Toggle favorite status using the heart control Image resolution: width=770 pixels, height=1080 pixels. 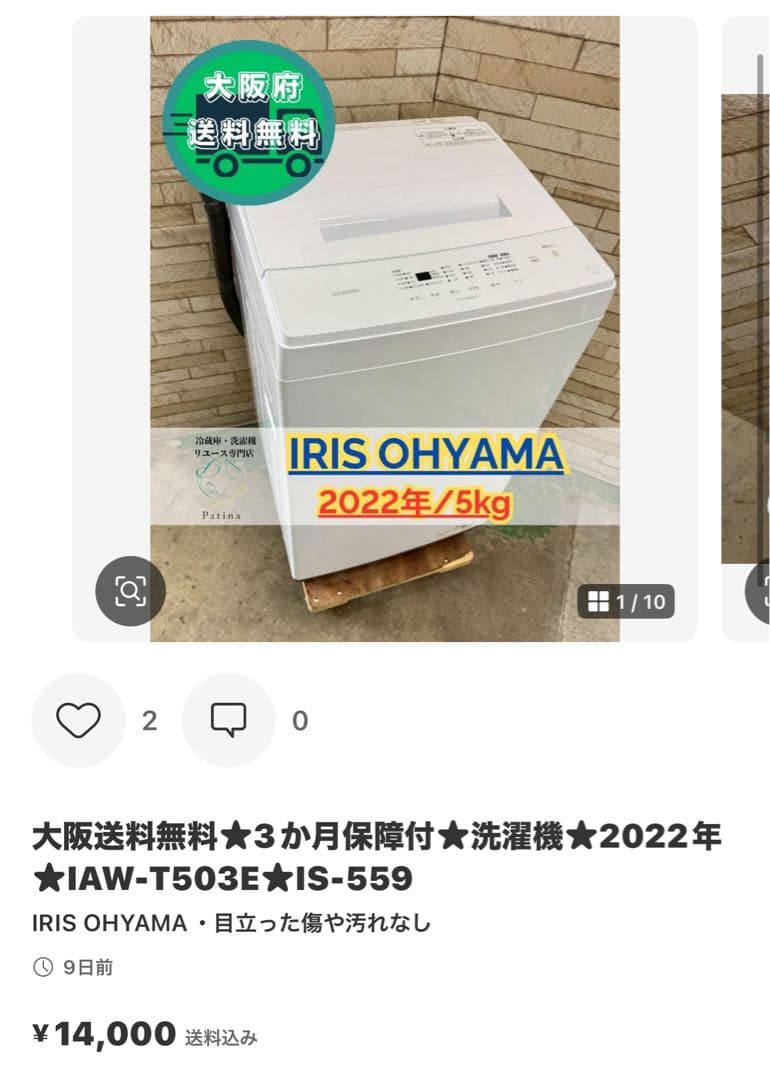[79, 718]
